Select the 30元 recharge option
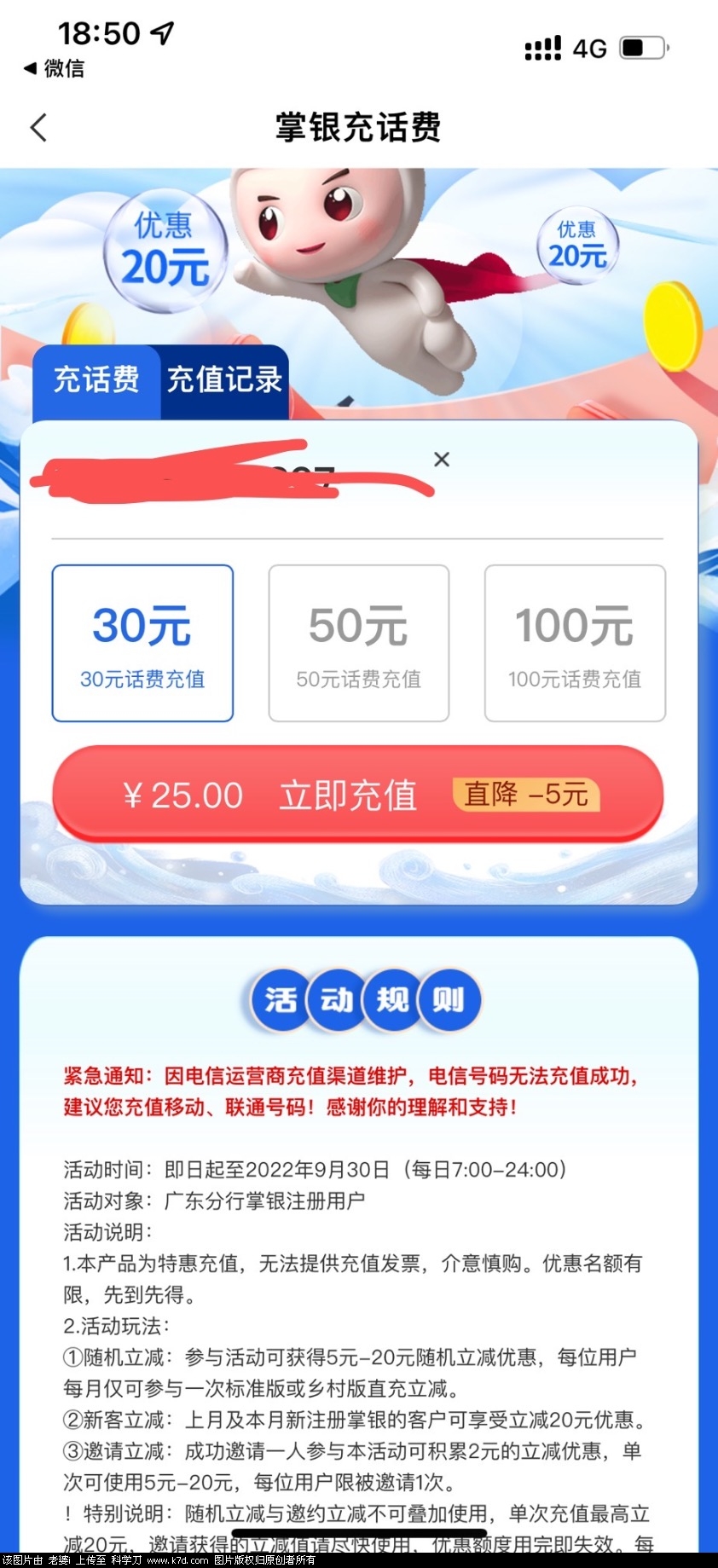The width and height of the screenshot is (718, 1568). pyautogui.click(x=142, y=644)
